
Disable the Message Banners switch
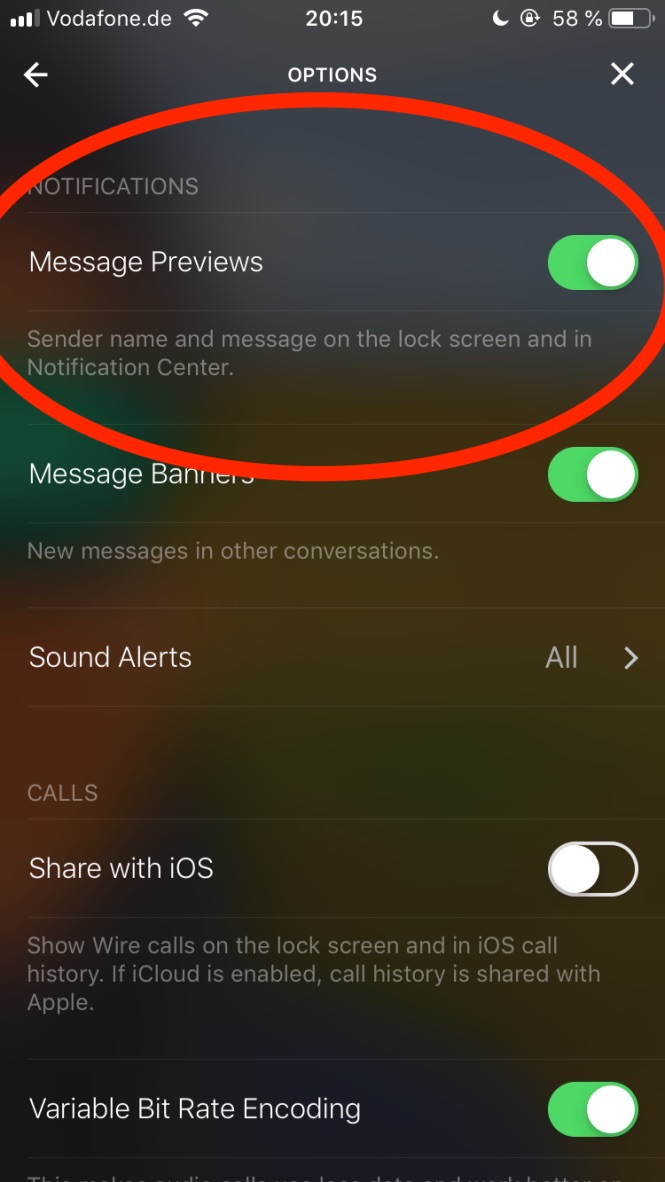tap(593, 474)
